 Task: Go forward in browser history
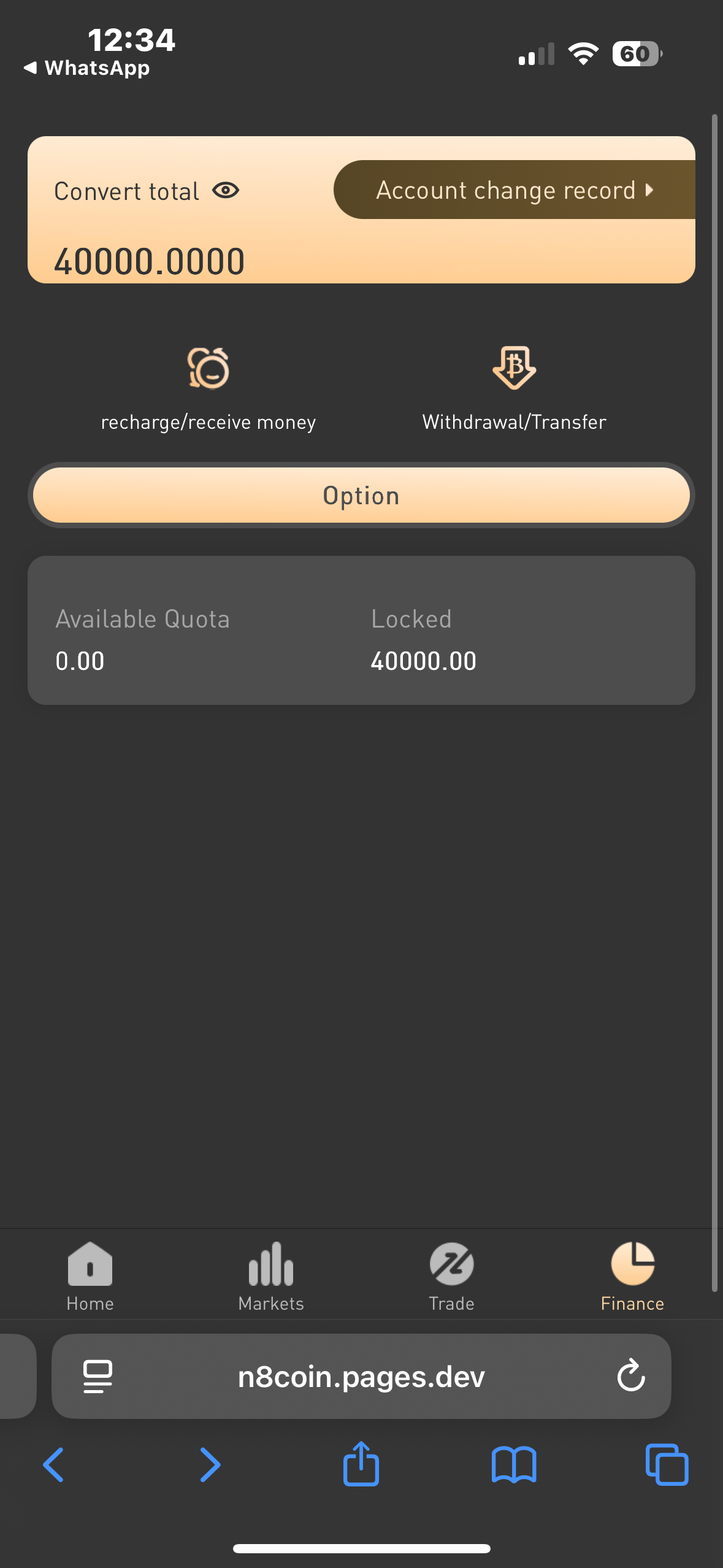pos(210,1465)
